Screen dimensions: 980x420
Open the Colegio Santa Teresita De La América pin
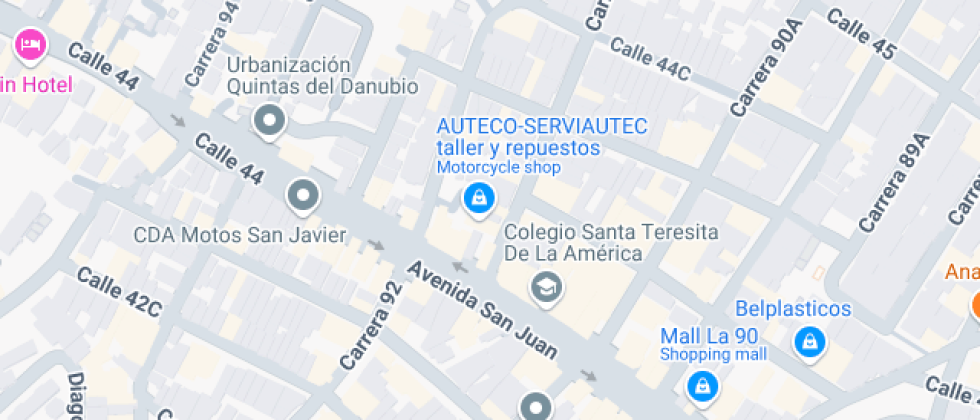pos(546,287)
